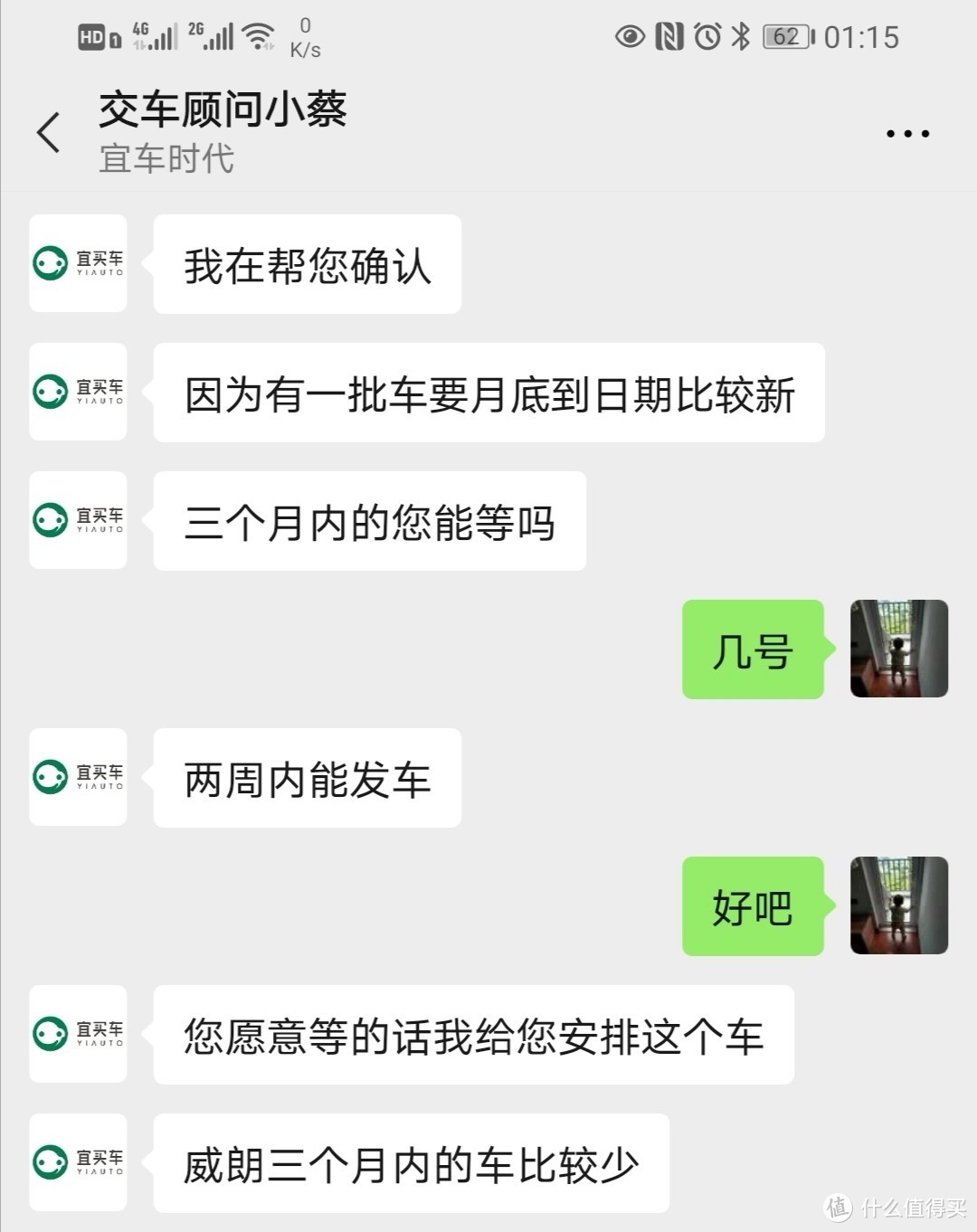Screen dimensions: 977x1232
Task: Expand the back chevron to return to chats
Action: pyautogui.click(x=48, y=132)
